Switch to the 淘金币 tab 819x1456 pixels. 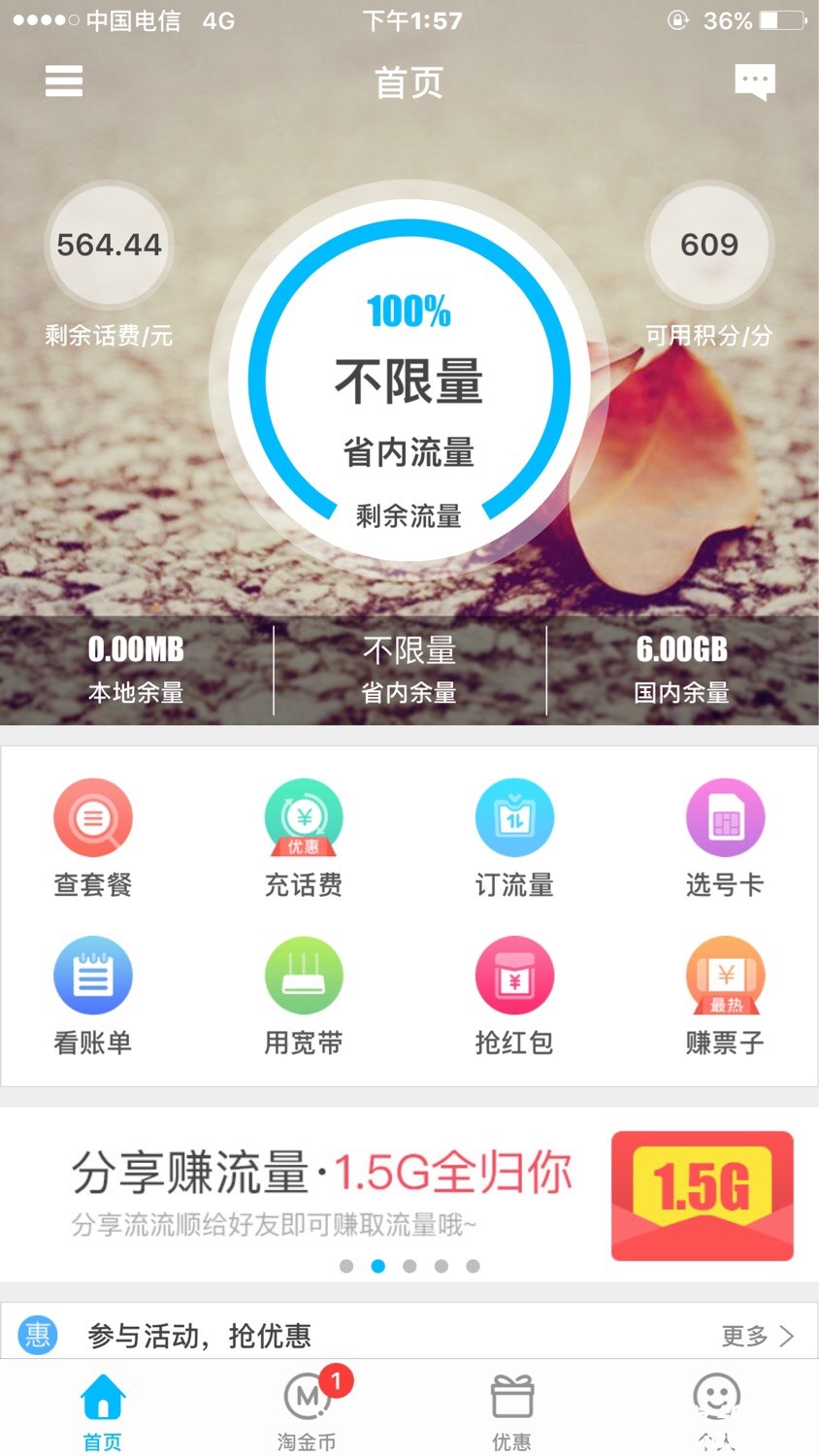(308, 1410)
